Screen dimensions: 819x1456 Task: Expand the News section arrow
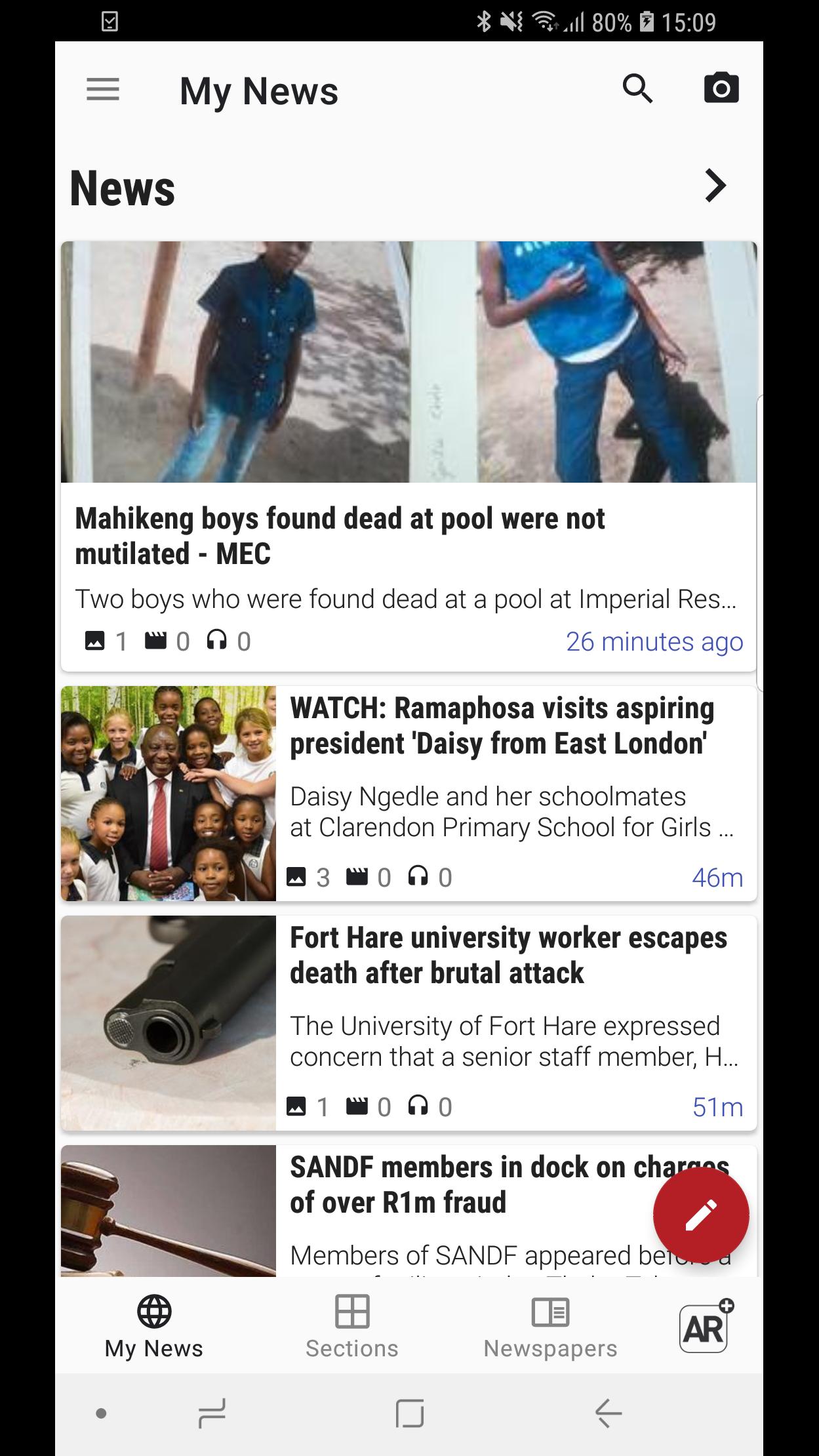pos(715,186)
